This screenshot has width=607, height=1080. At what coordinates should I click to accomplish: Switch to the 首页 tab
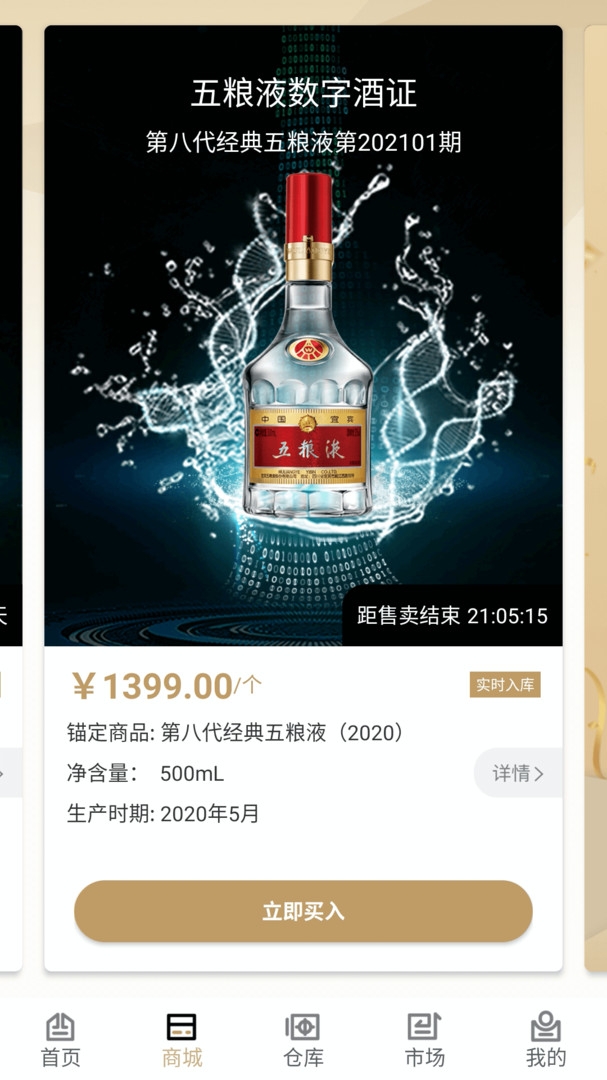[x=60, y=1039]
